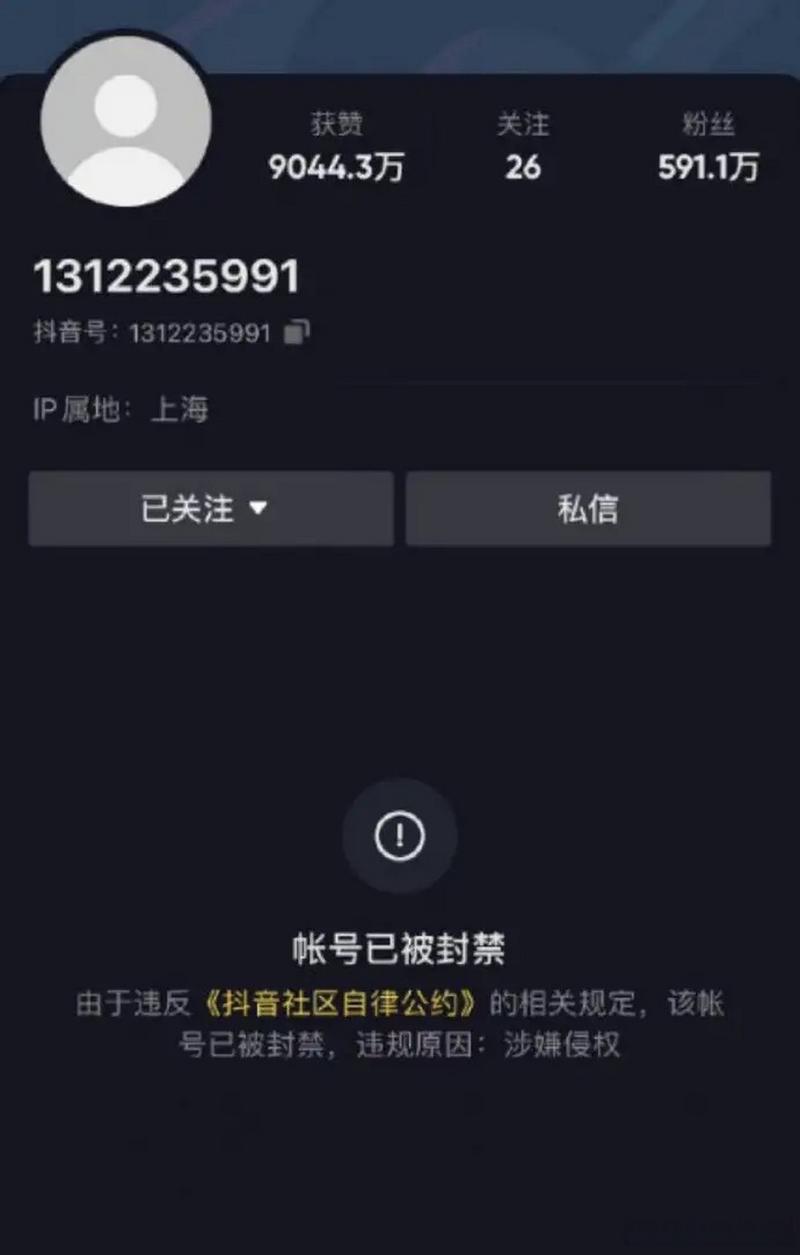Click the dropdown arrow beside 已关注
The image size is (800, 1255).
(x=260, y=509)
